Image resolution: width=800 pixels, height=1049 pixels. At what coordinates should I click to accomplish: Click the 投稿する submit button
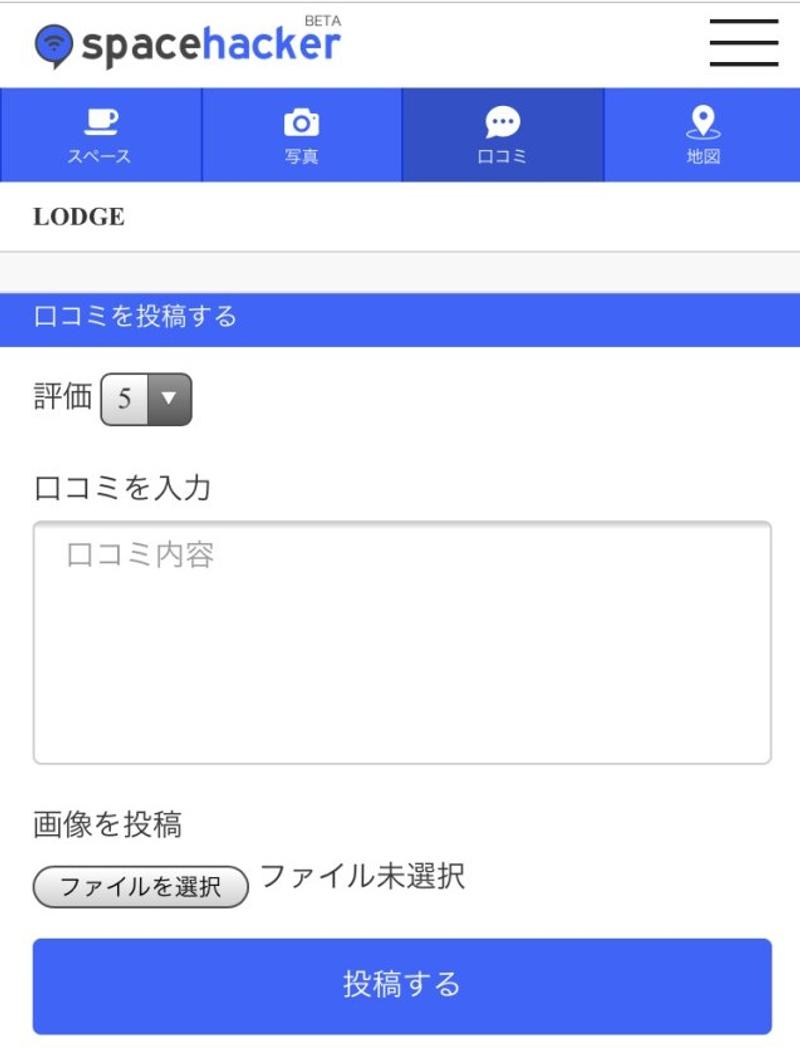pos(400,985)
